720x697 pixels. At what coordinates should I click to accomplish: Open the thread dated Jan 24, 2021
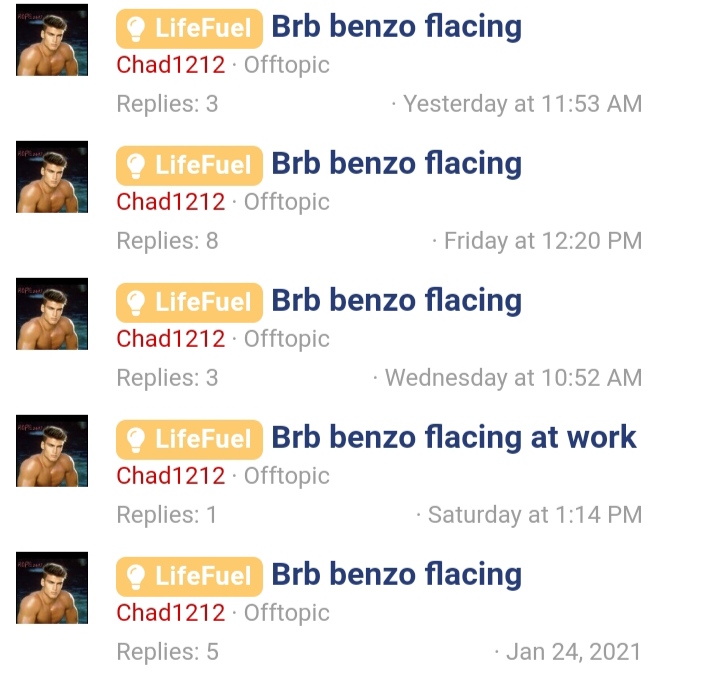coord(396,575)
